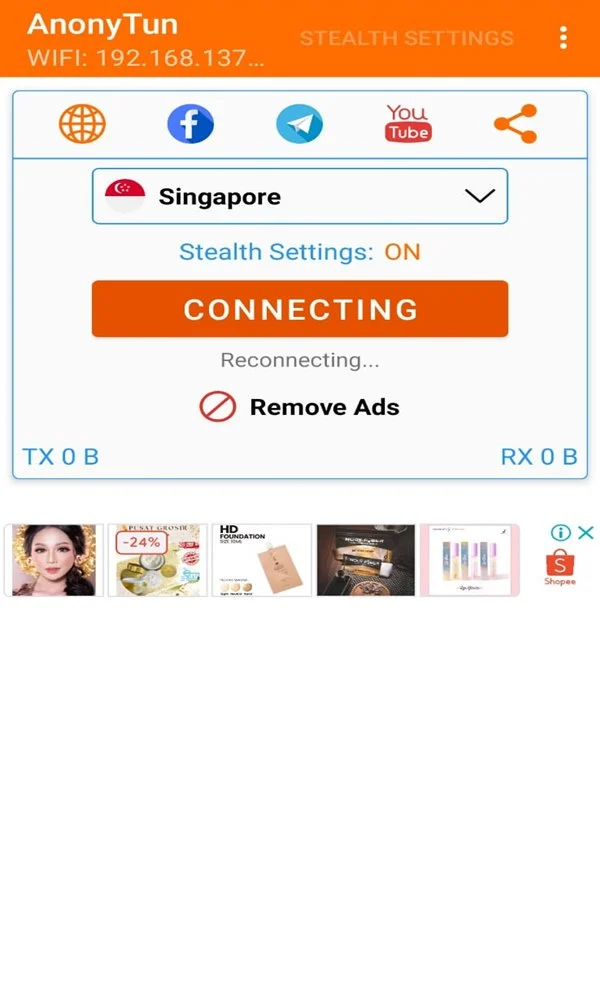The height and width of the screenshot is (1000, 600).
Task: Open the Facebook page icon
Action: pos(190,124)
